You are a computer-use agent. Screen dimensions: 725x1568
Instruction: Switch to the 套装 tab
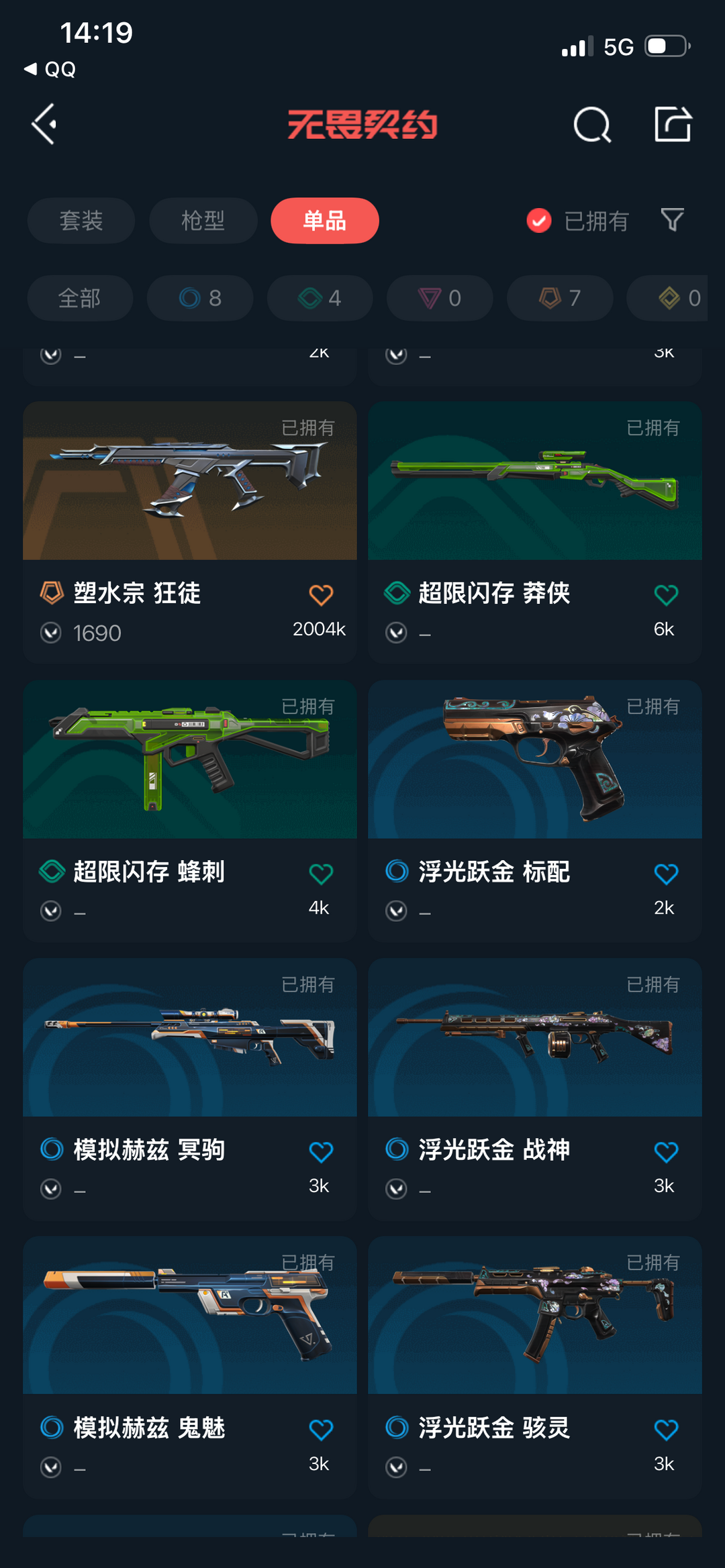coord(81,221)
